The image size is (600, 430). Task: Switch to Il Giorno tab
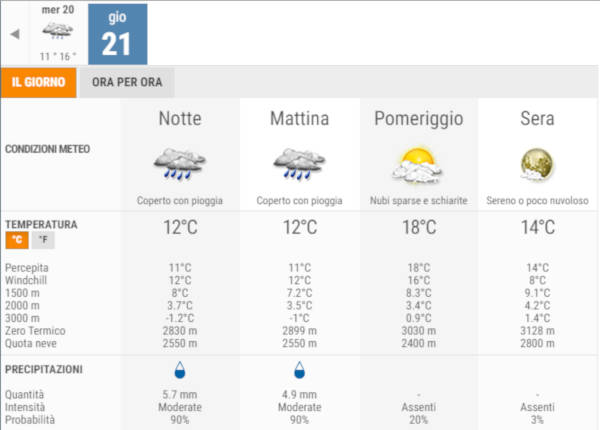click(39, 81)
